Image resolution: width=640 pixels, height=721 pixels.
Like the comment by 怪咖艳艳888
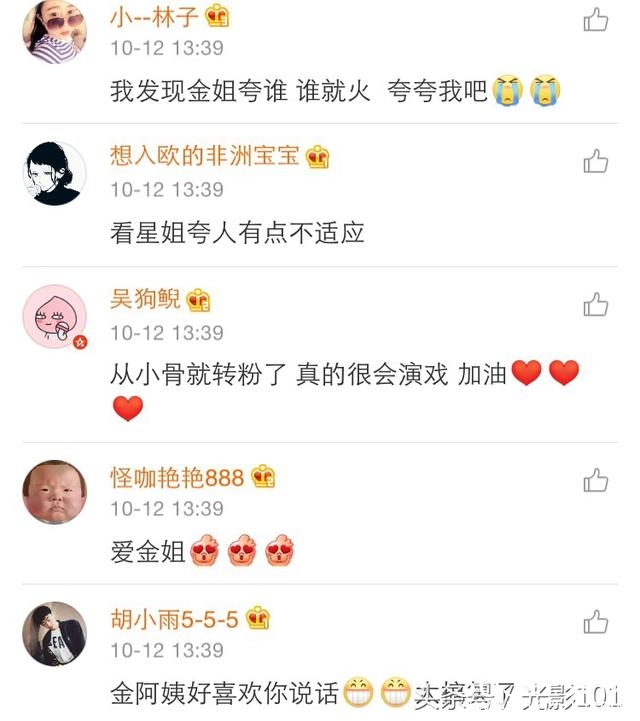(x=596, y=481)
